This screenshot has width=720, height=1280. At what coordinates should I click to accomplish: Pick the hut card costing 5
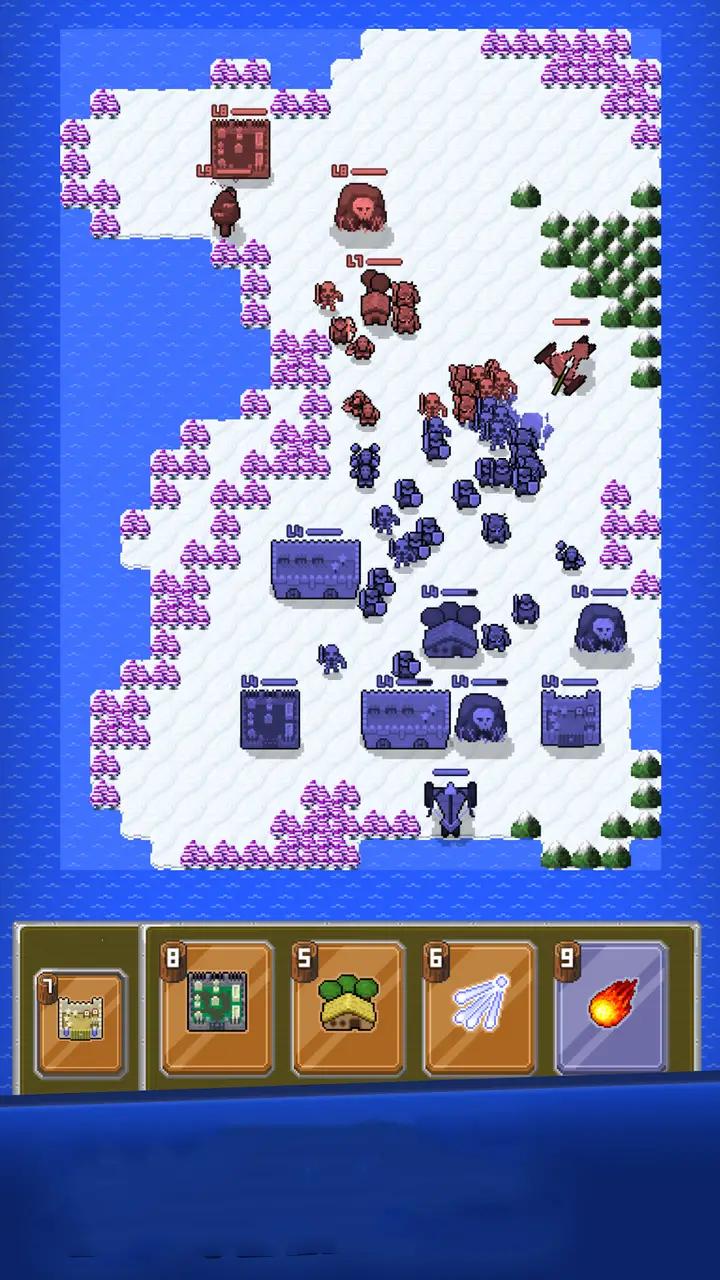(x=348, y=1008)
